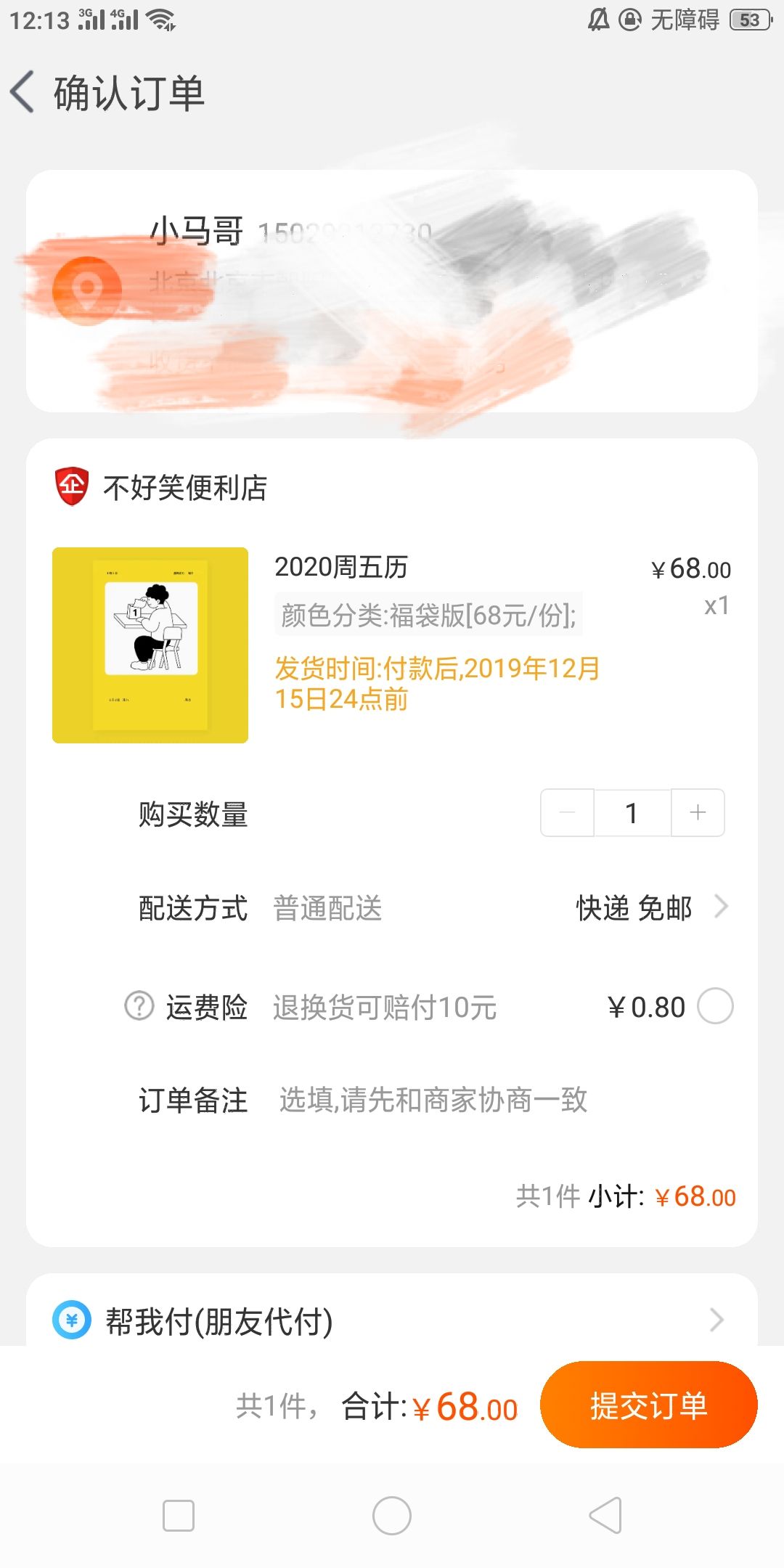Select the 运费险 ¥0.80 insurance option
The width and height of the screenshot is (784, 1568).
point(715,1006)
